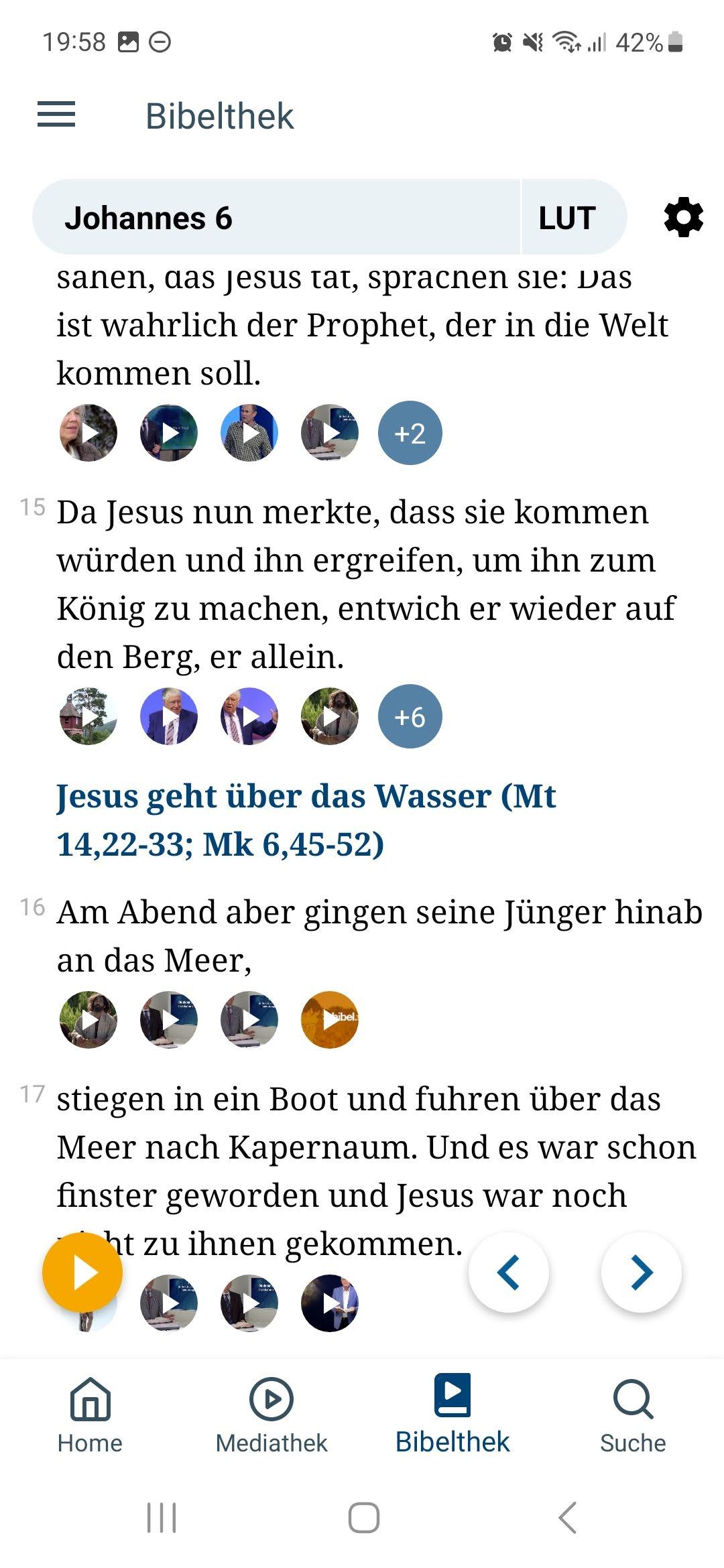
Task: Play the first video under verse 15
Action: click(88, 716)
